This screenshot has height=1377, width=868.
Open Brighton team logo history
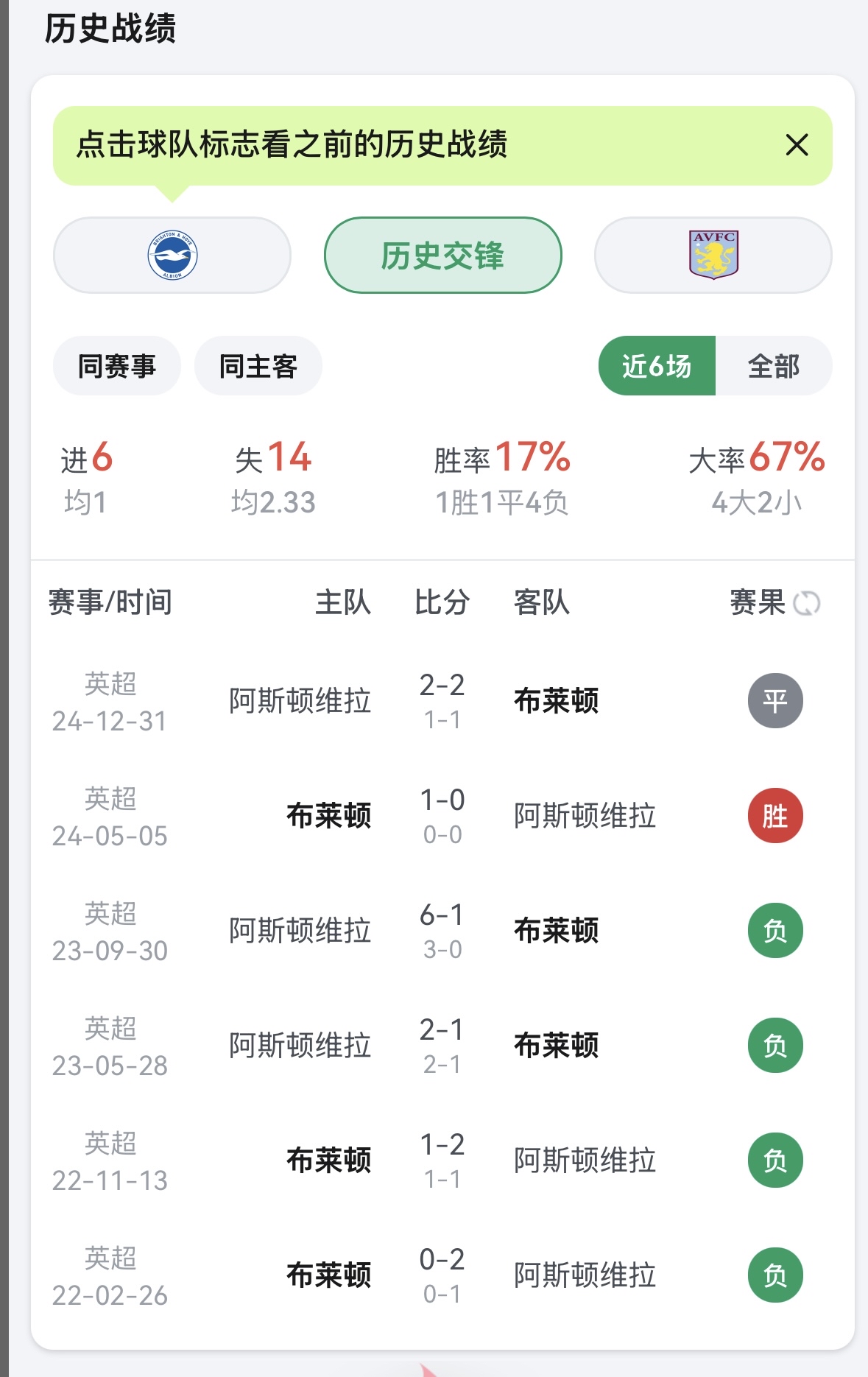tap(171, 255)
